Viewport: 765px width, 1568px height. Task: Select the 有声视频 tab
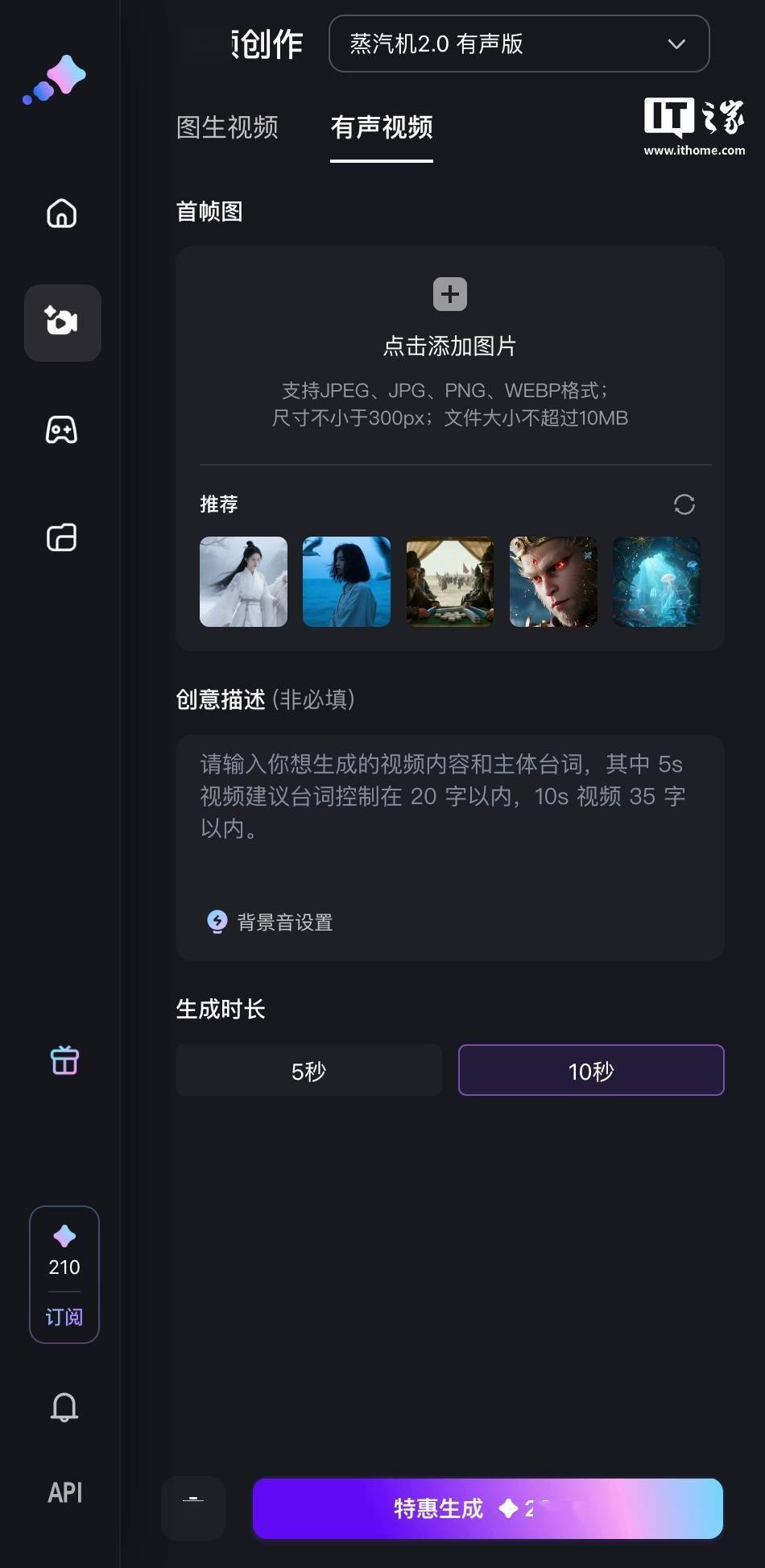click(x=382, y=127)
